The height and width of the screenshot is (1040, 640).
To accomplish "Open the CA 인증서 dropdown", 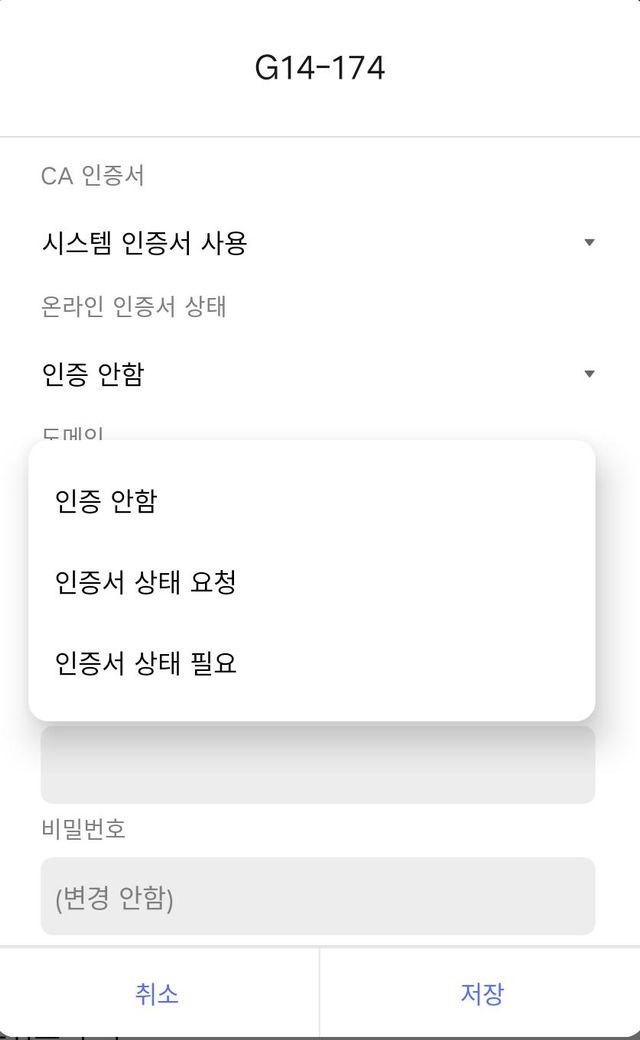I will [318, 242].
